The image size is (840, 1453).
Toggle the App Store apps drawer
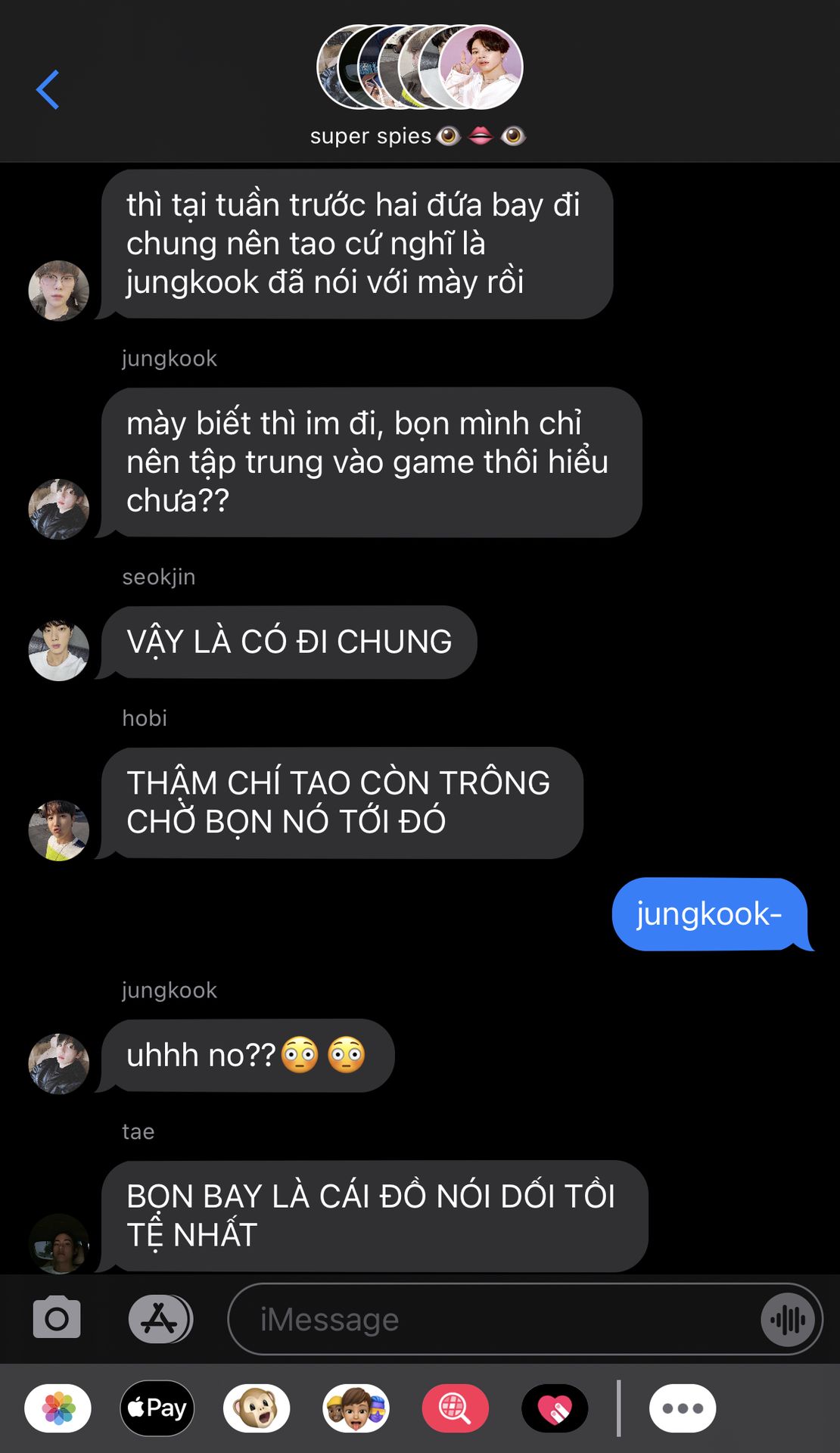click(160, 1319)
